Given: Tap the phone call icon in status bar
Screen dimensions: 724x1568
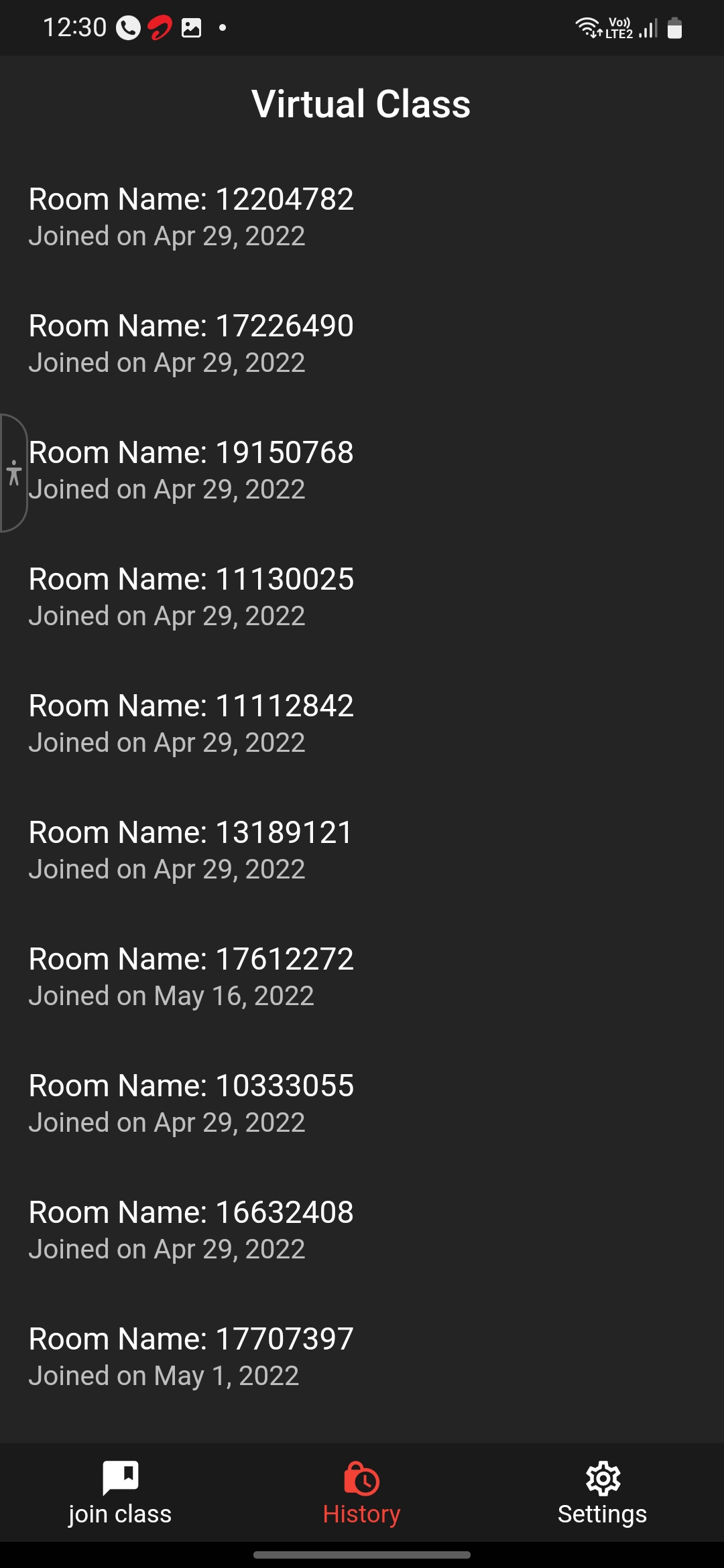Looking at the screenshot, I should coord(127,27).
